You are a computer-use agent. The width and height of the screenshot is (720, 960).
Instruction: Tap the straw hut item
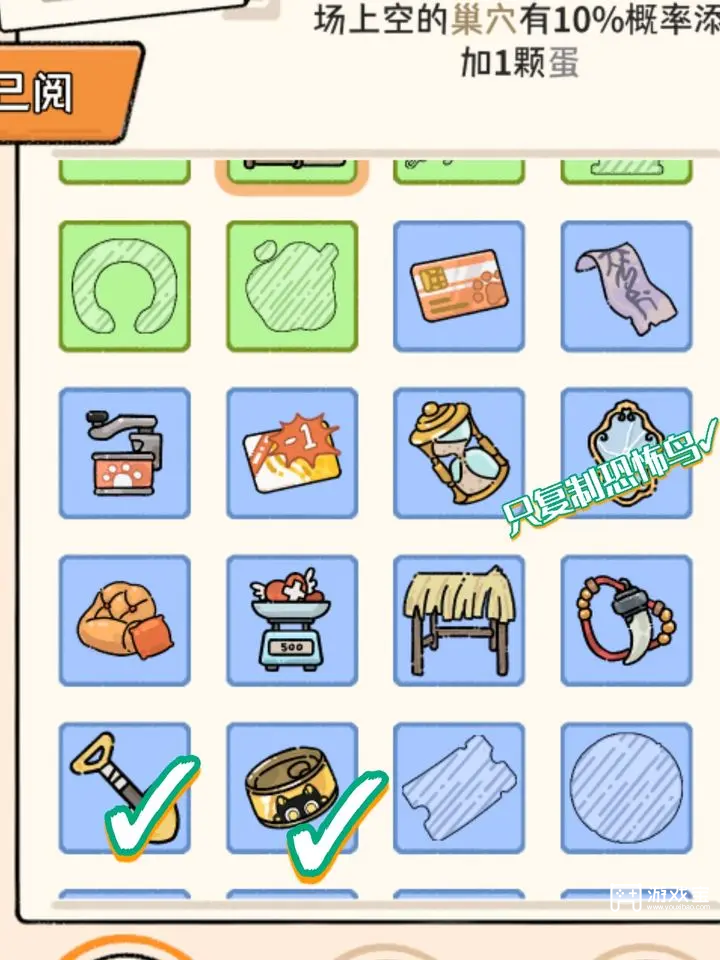pyautogui.click(x=459, y=620)
